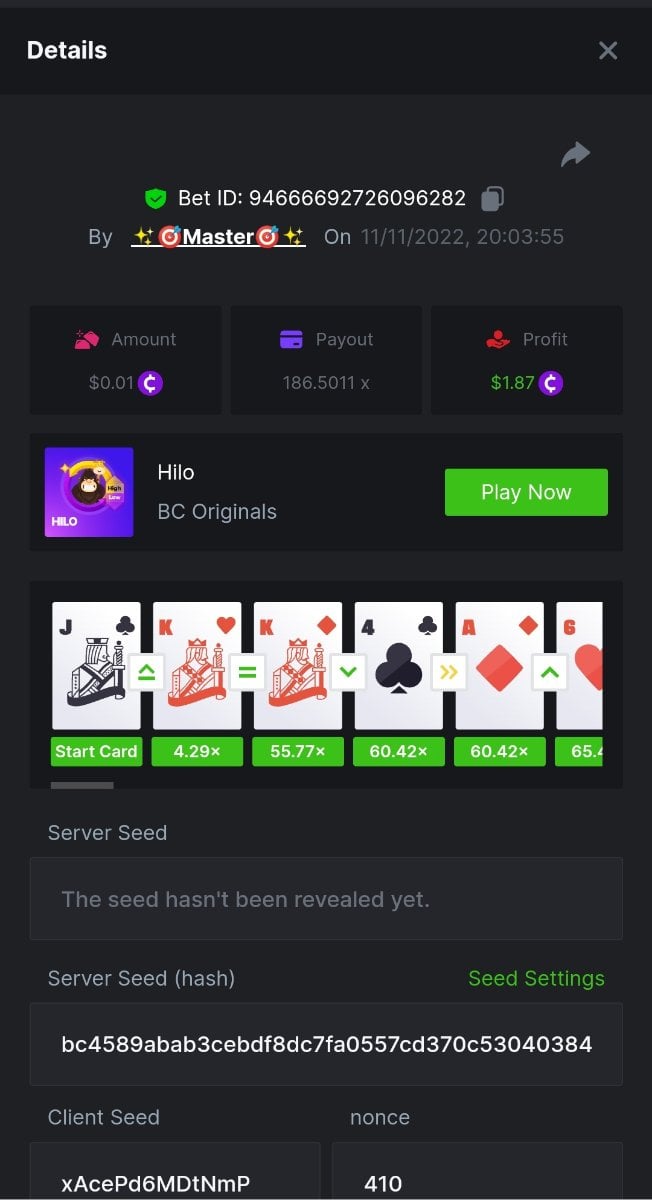
Task: Open Seed Settings
Action: (x=536, y=978)
